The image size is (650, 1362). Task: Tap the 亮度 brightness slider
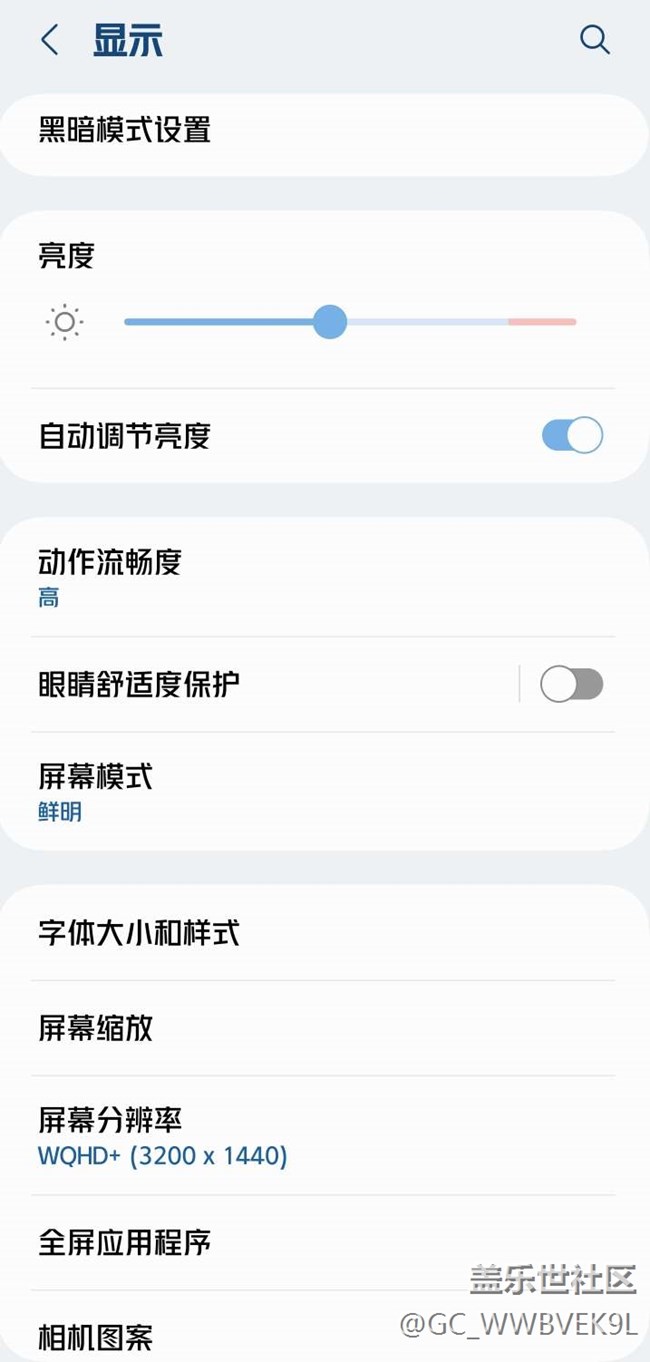click(350, 322)
